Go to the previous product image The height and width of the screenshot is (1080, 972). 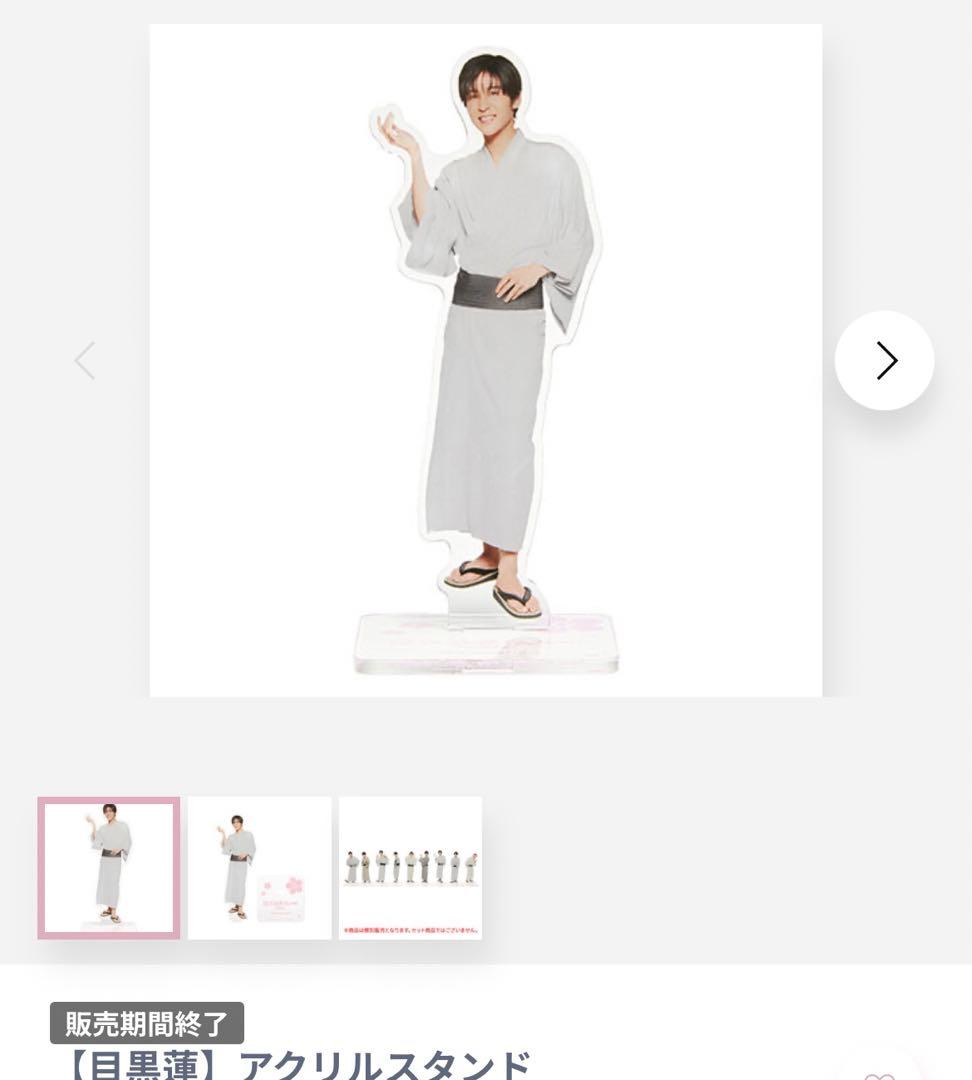85,360
